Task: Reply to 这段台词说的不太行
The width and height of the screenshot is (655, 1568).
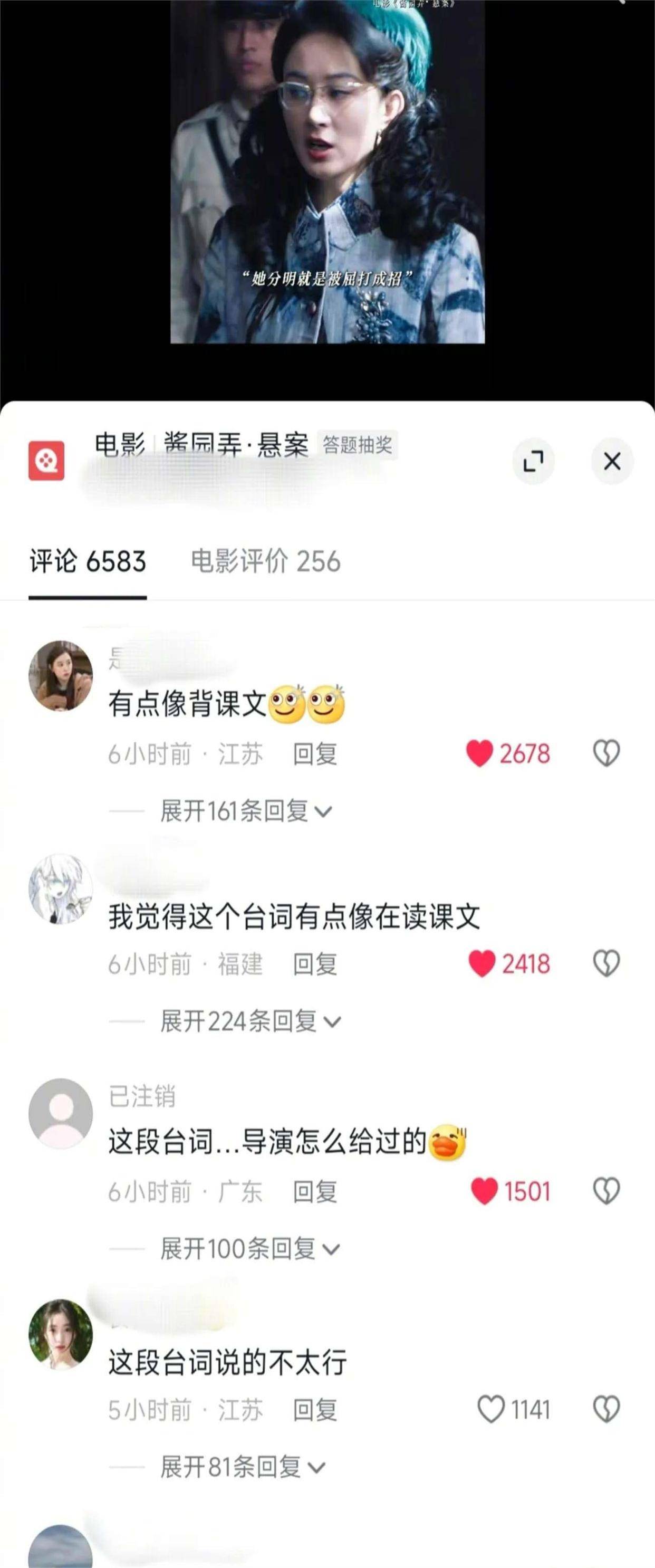Action: (314, 1410)
